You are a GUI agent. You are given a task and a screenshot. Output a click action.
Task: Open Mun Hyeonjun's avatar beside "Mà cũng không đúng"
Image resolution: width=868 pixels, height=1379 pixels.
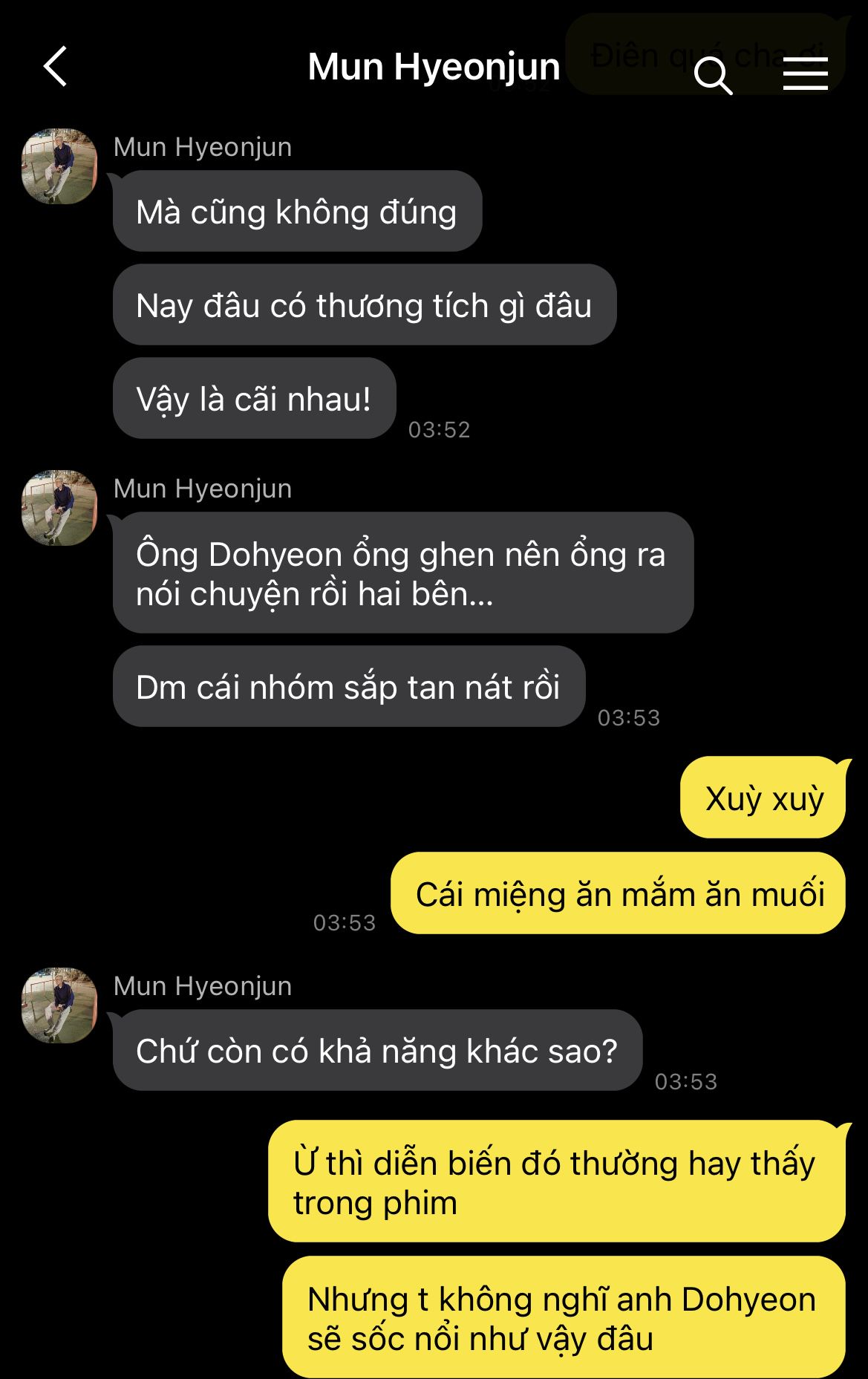tap(59, 167)
